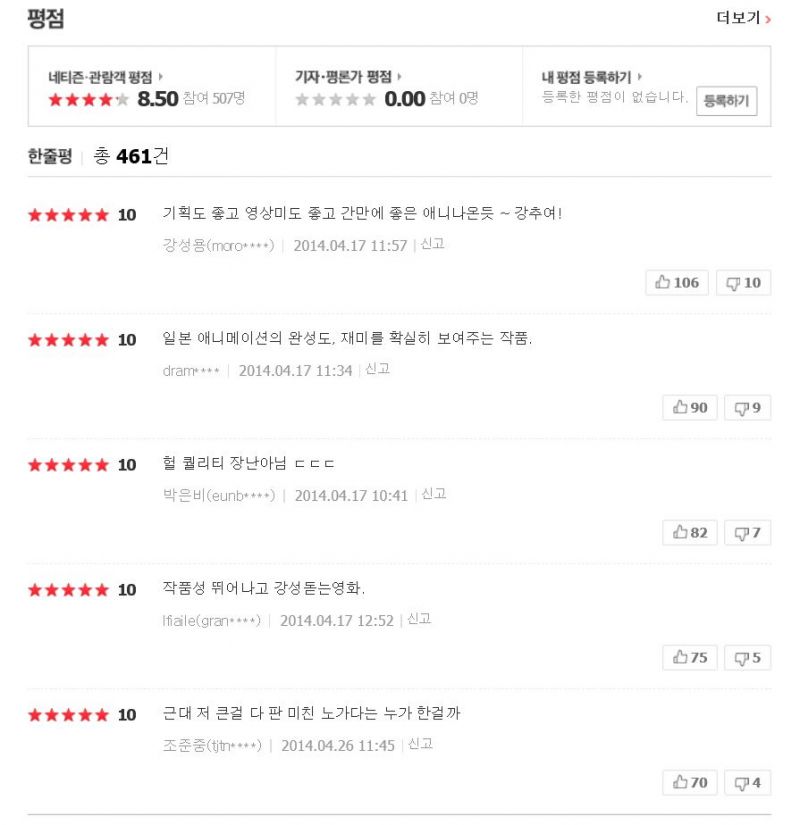Image resolution: width=800 pixels, height=825 pixels.
Task: Like dram****'s review with 90 likes
Action: point(690,407)
